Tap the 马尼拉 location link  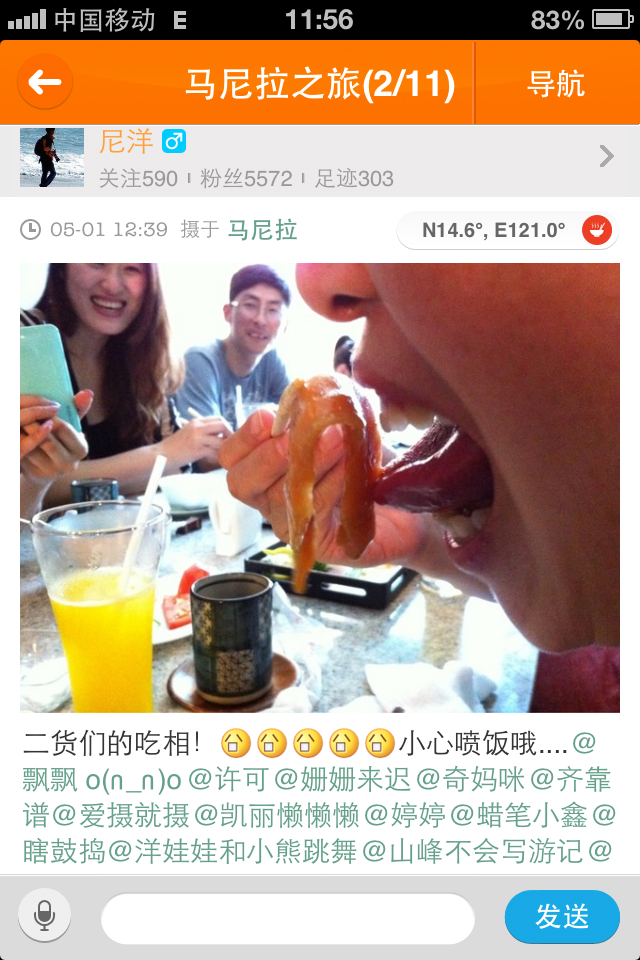pos(262,230)
